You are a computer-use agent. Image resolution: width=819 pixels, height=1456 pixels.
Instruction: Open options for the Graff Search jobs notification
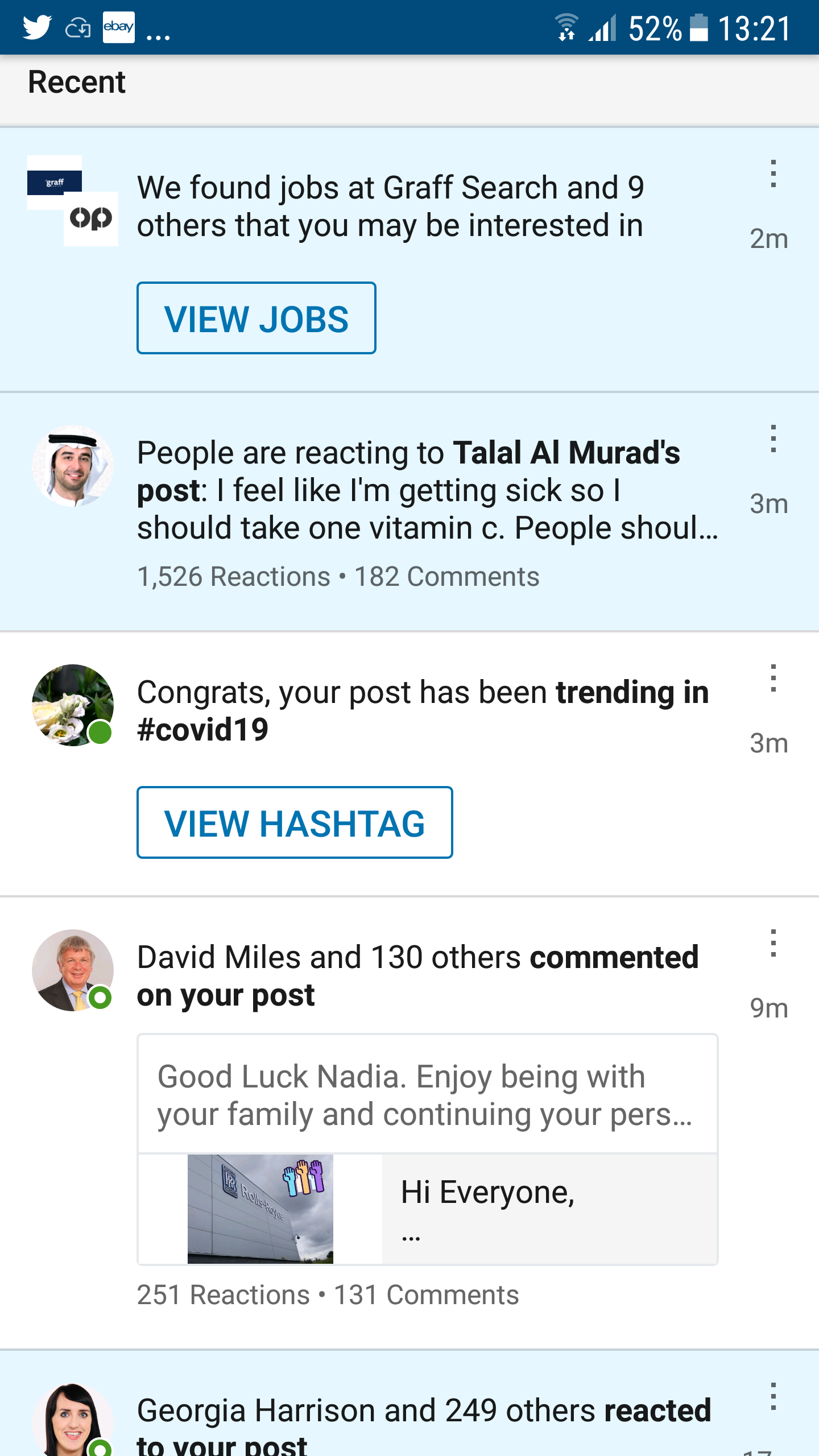click(773, 173)
